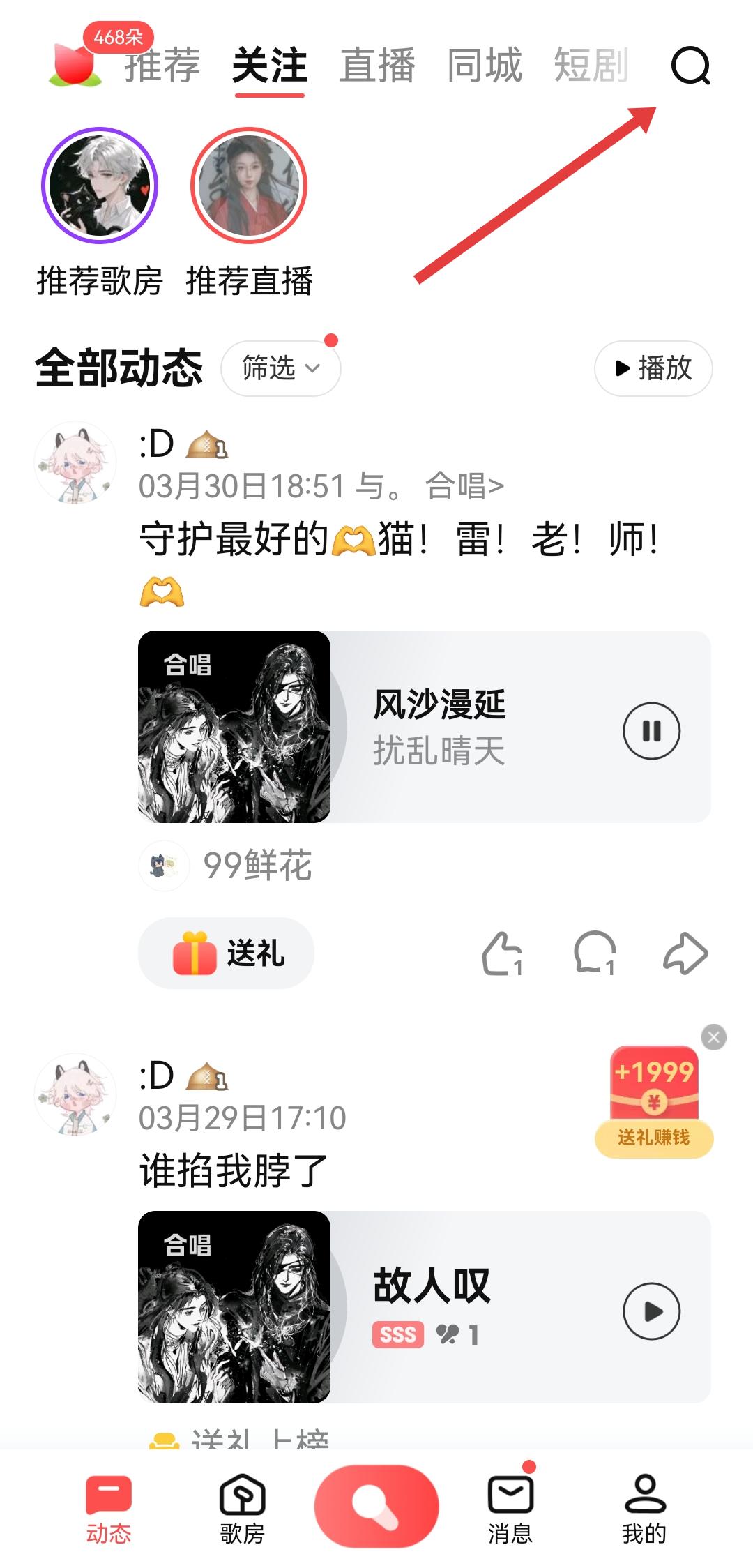Viewport: 753px width, 1568px height.
Task: Play the song 故人叹
Action: (651, 1311)
